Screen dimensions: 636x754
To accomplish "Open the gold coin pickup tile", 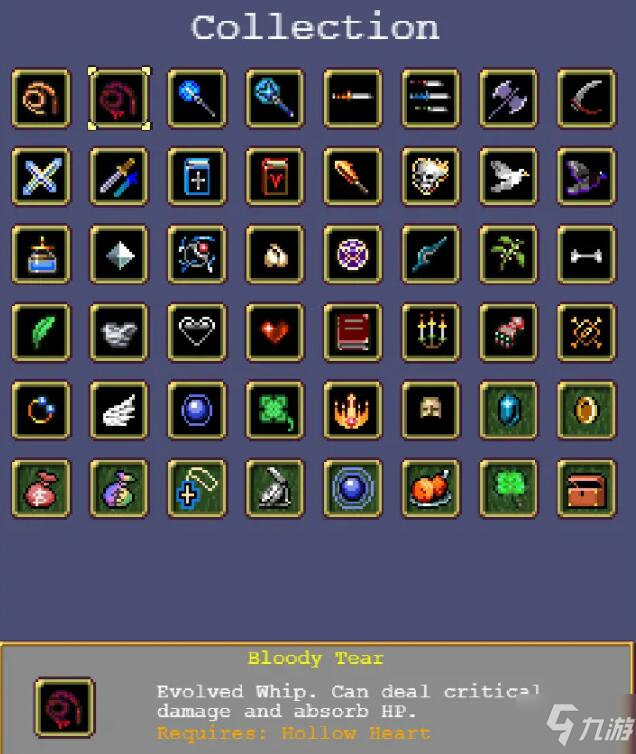I will (x=587, y=410).
